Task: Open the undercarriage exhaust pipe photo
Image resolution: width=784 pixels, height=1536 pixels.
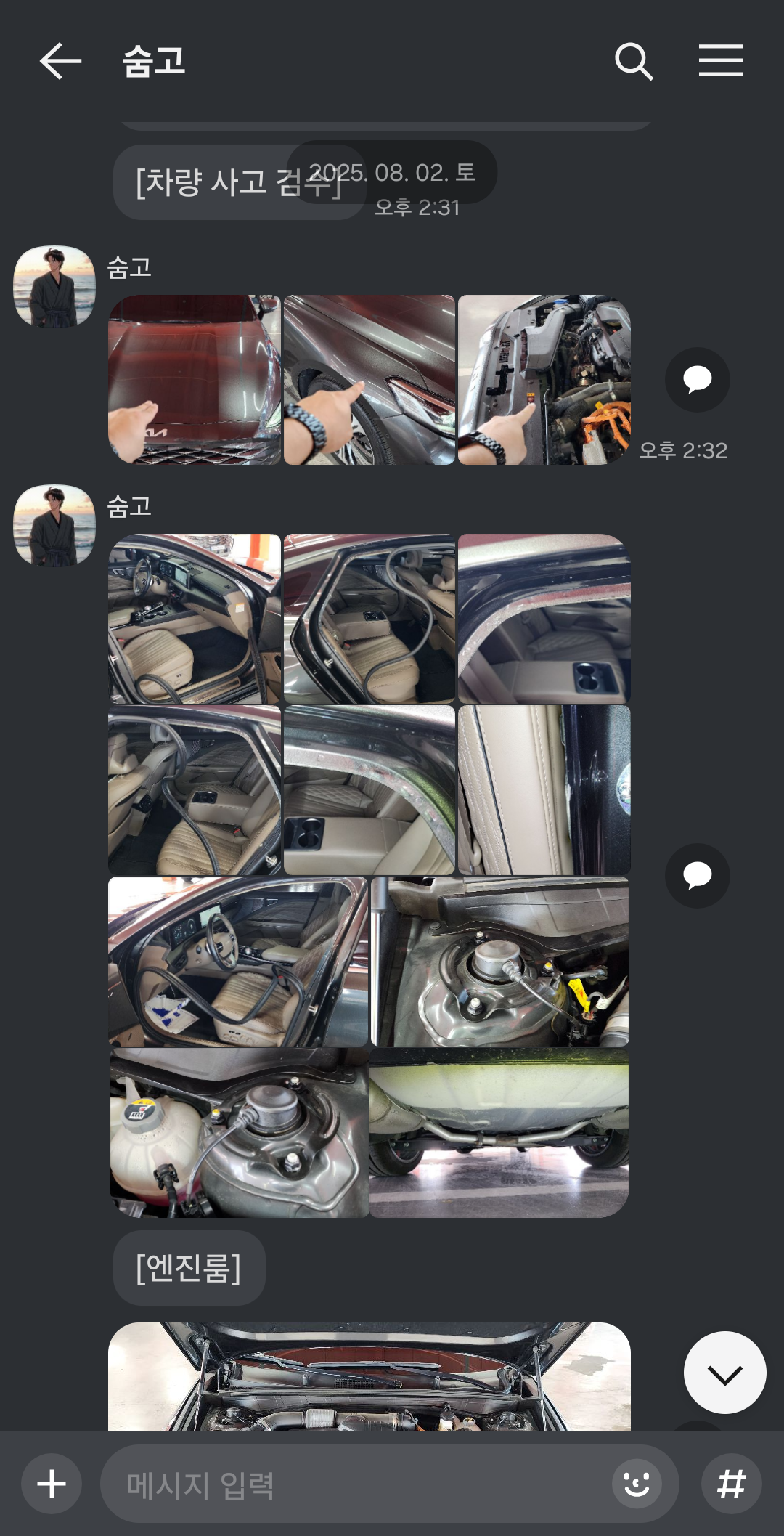Action: pos(499,1132)
